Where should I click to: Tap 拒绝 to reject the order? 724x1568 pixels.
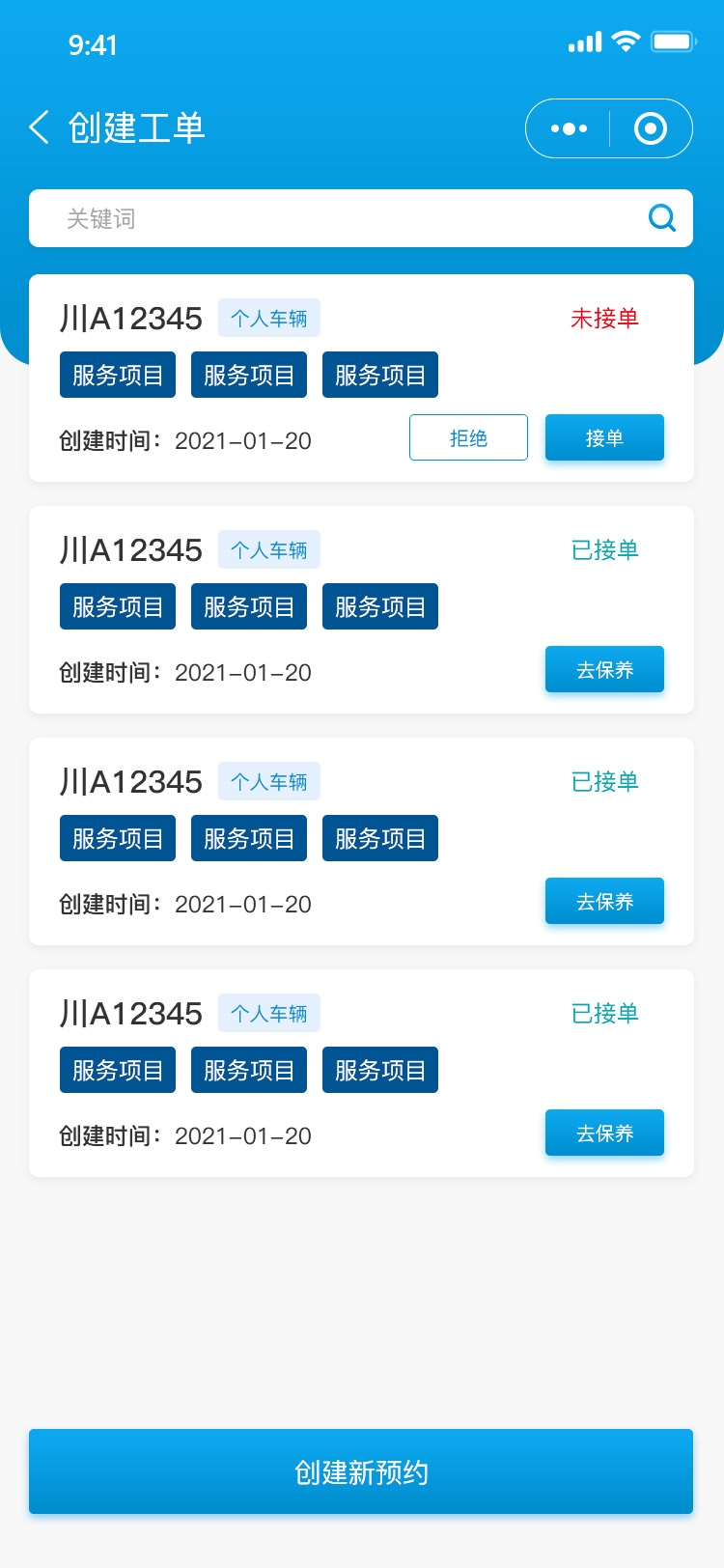coord(468,437)
